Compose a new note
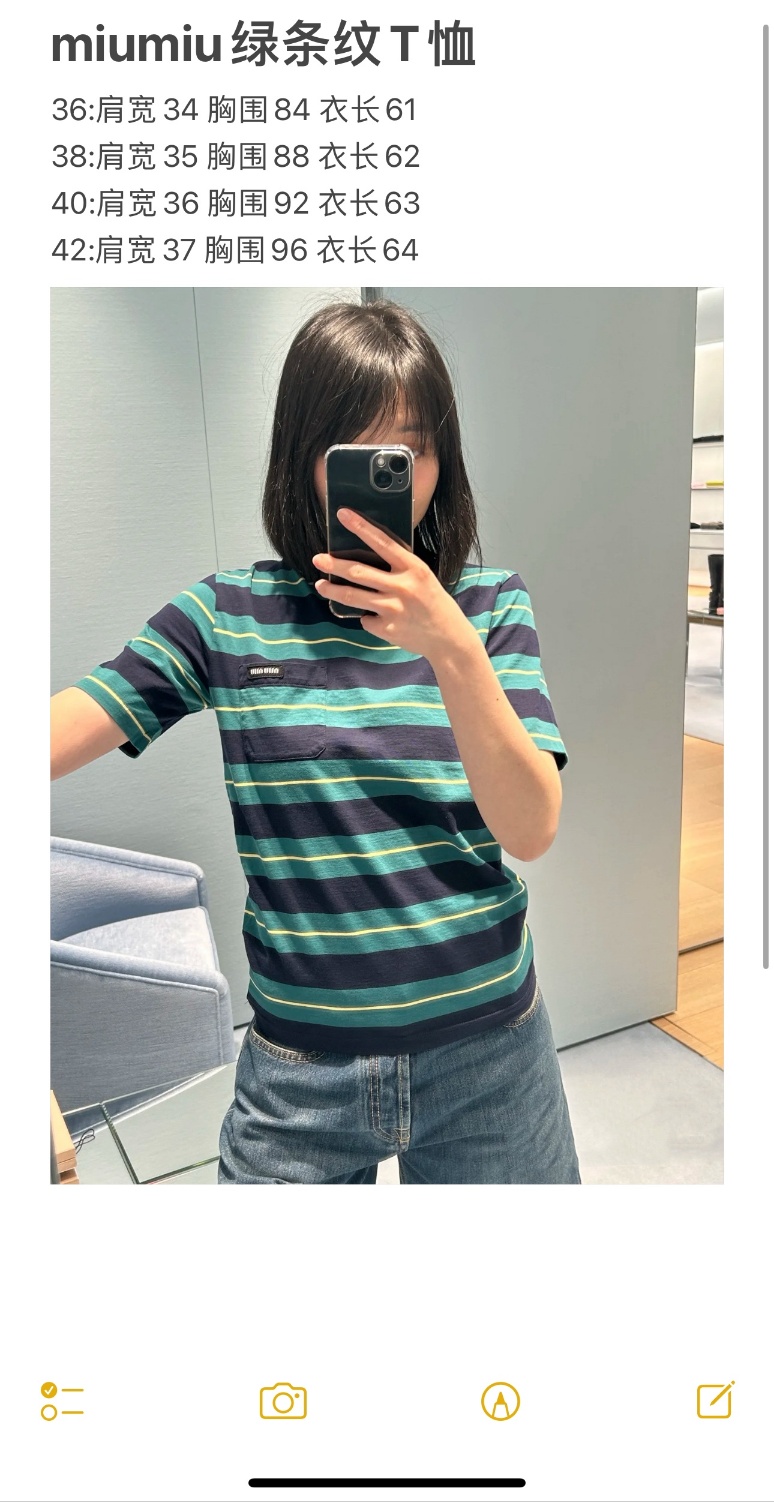 (x=716, y=1400)
